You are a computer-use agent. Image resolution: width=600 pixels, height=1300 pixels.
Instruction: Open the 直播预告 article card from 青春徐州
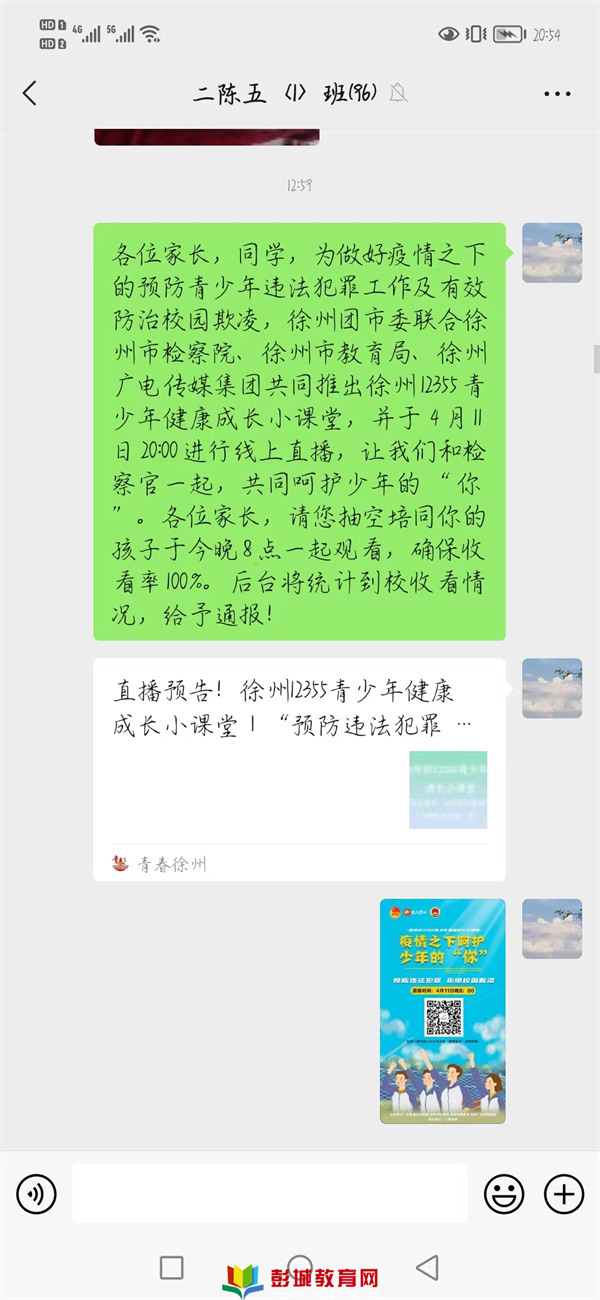(299, 769)
